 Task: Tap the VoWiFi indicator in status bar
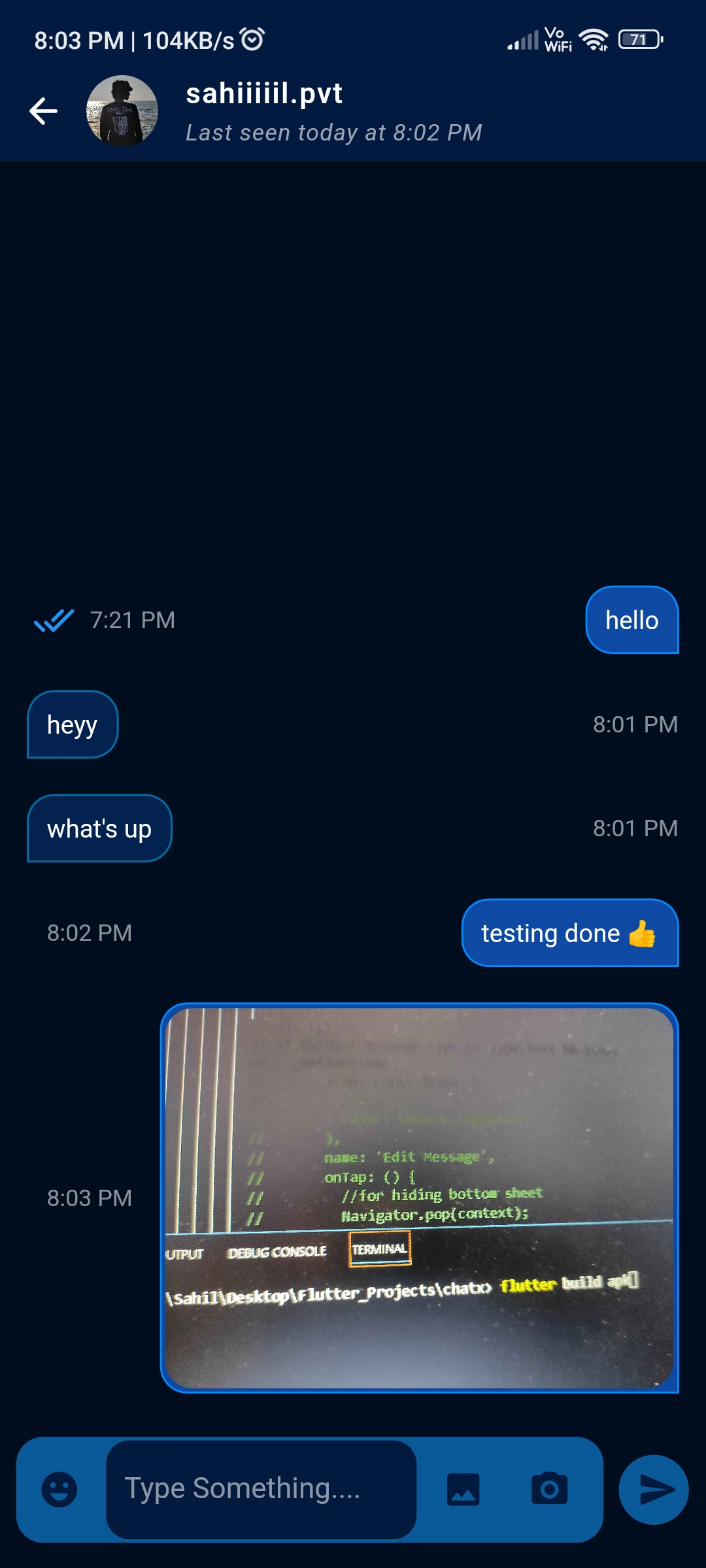pos(557,39)
